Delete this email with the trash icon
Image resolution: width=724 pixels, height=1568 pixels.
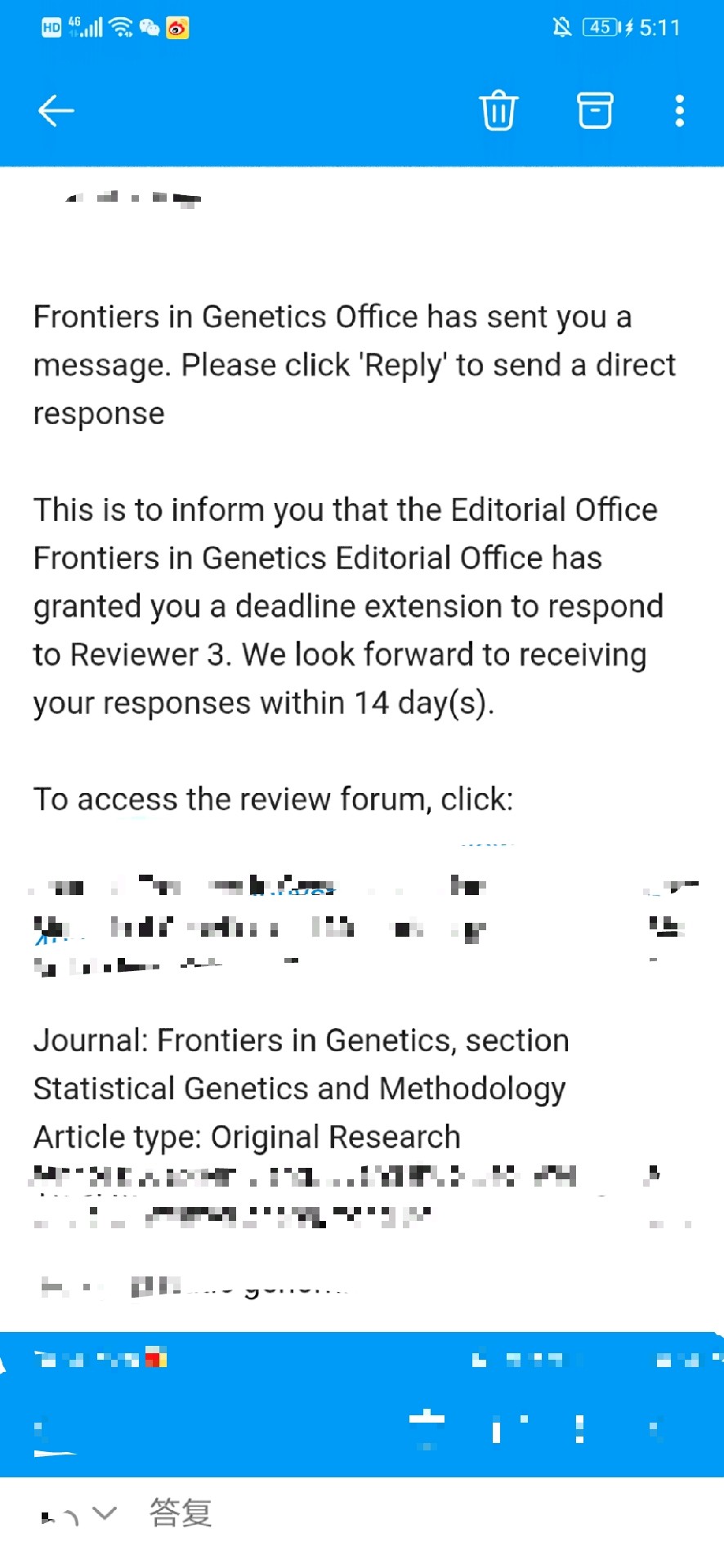coord(498,110)
